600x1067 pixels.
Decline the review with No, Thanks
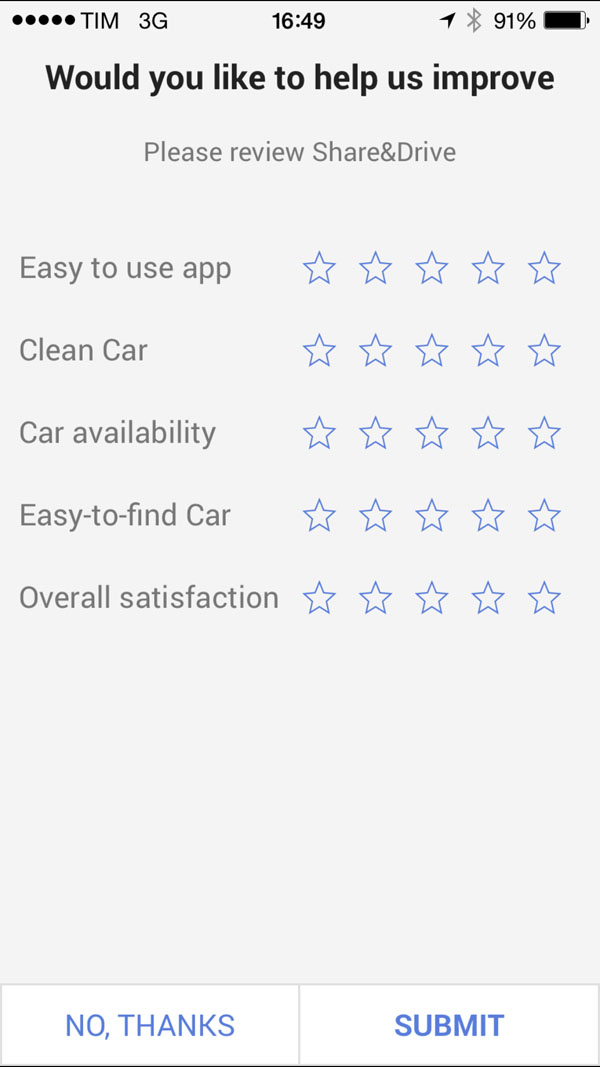pyautogui.click(x=150, y=1025)
